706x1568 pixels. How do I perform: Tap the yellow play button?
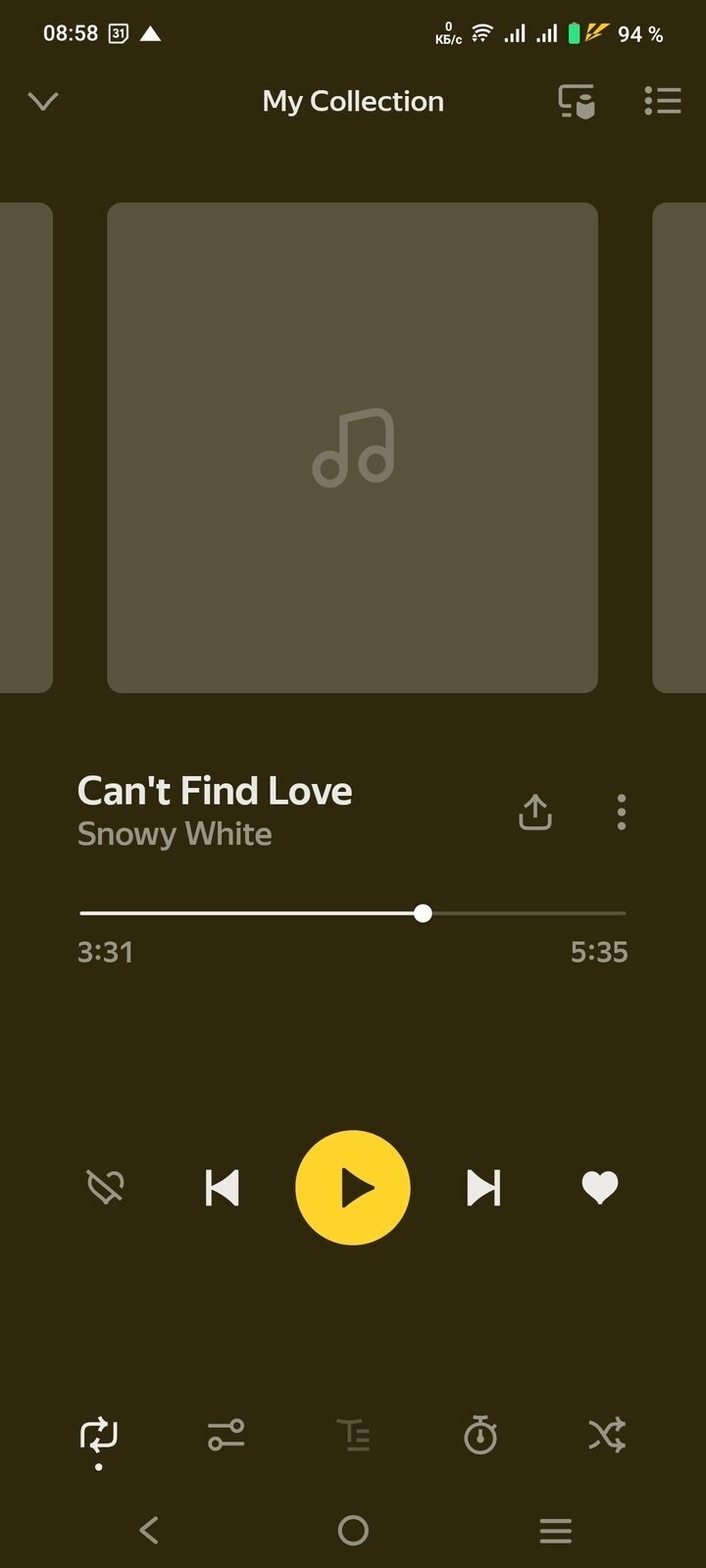point(353,1188)
